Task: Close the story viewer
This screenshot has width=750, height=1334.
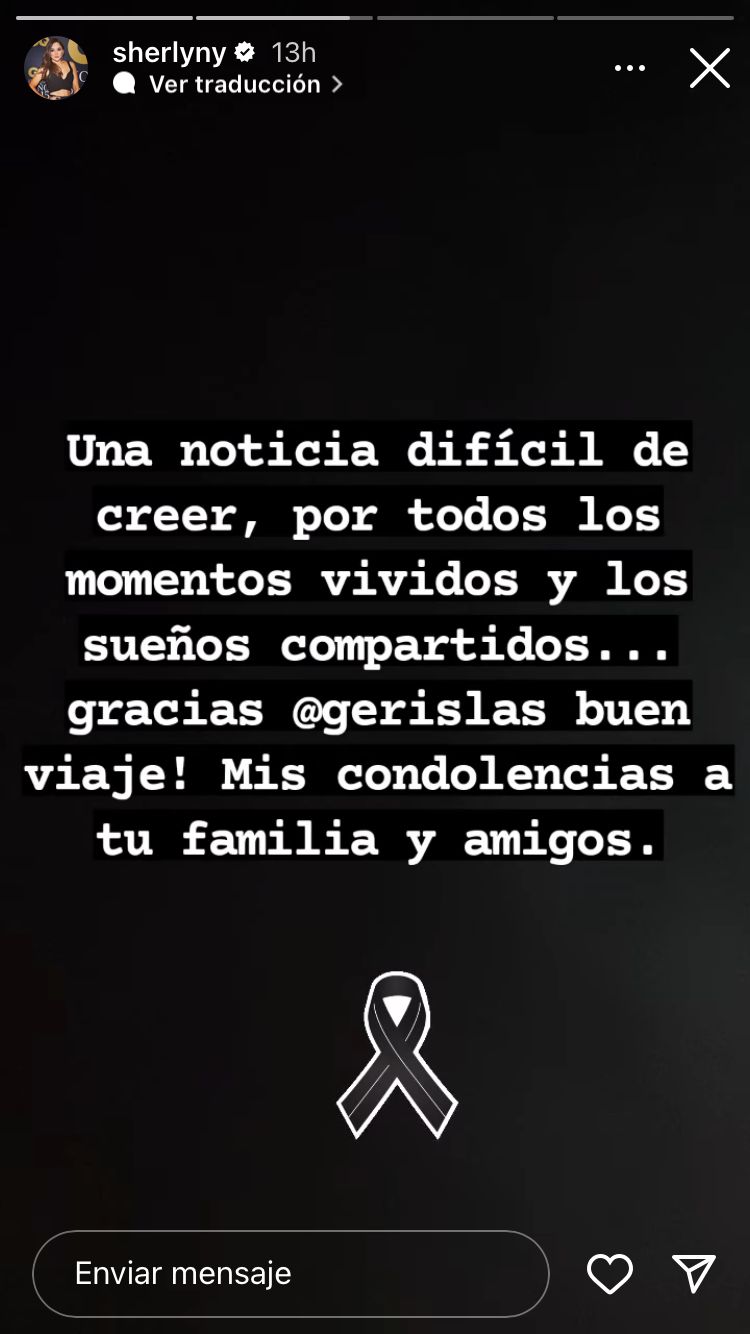Action: click(709, 68)
